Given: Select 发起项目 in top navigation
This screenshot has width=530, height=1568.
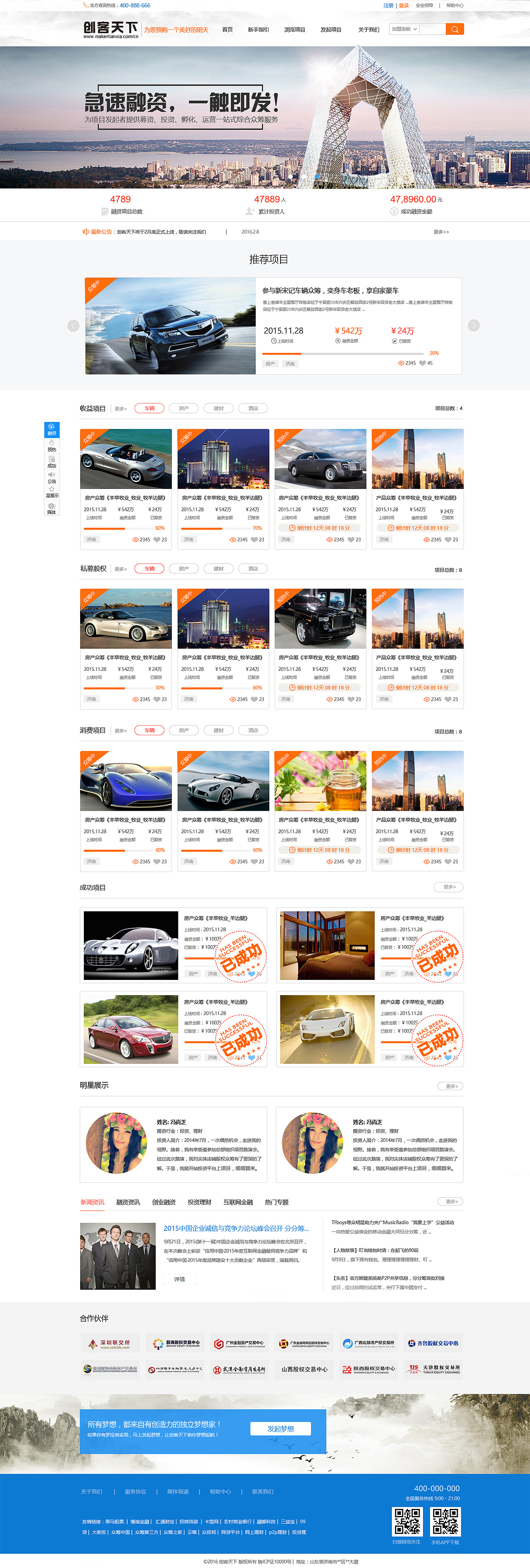Looking at the screenshot, I should 330,30.
